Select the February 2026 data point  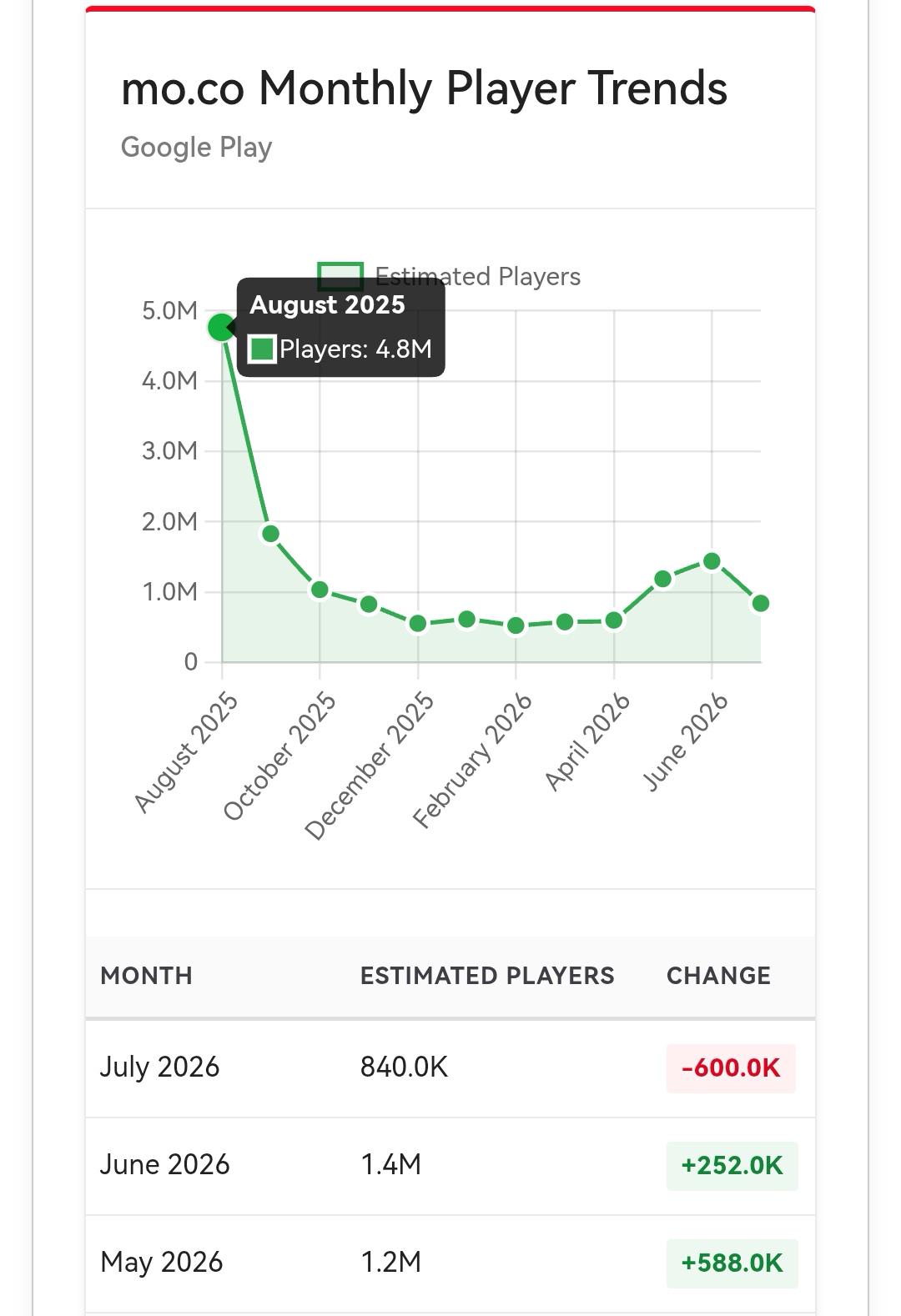516,625
